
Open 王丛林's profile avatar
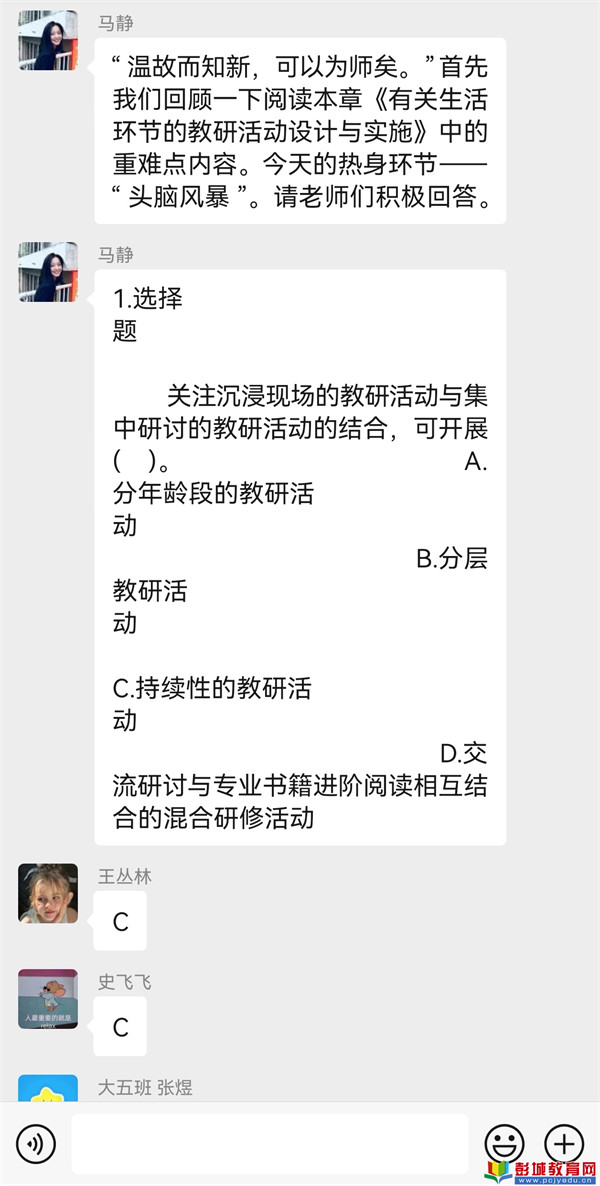(48, 893)
